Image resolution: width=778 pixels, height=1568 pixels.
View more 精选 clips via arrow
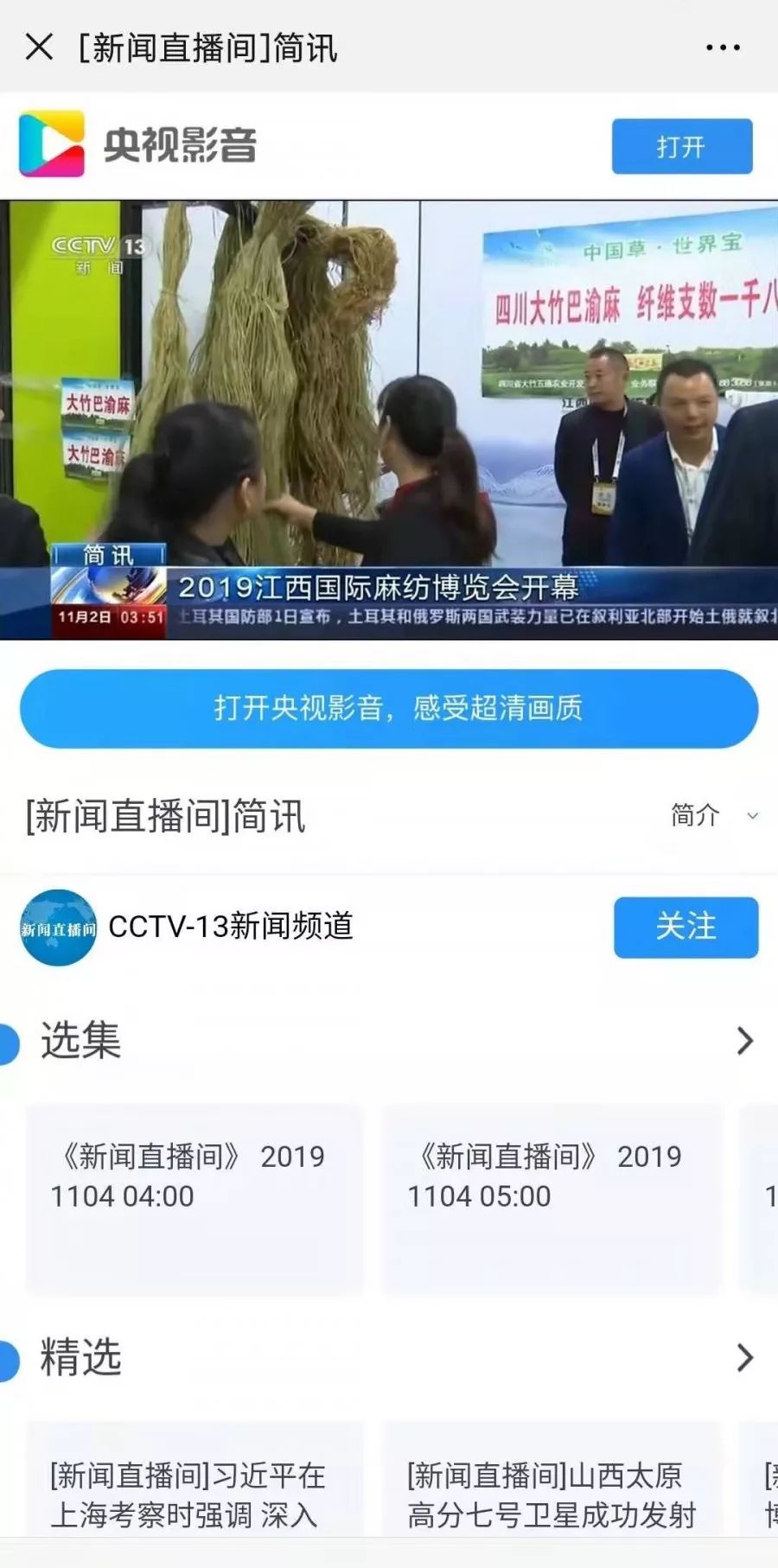coord(744,1357)
